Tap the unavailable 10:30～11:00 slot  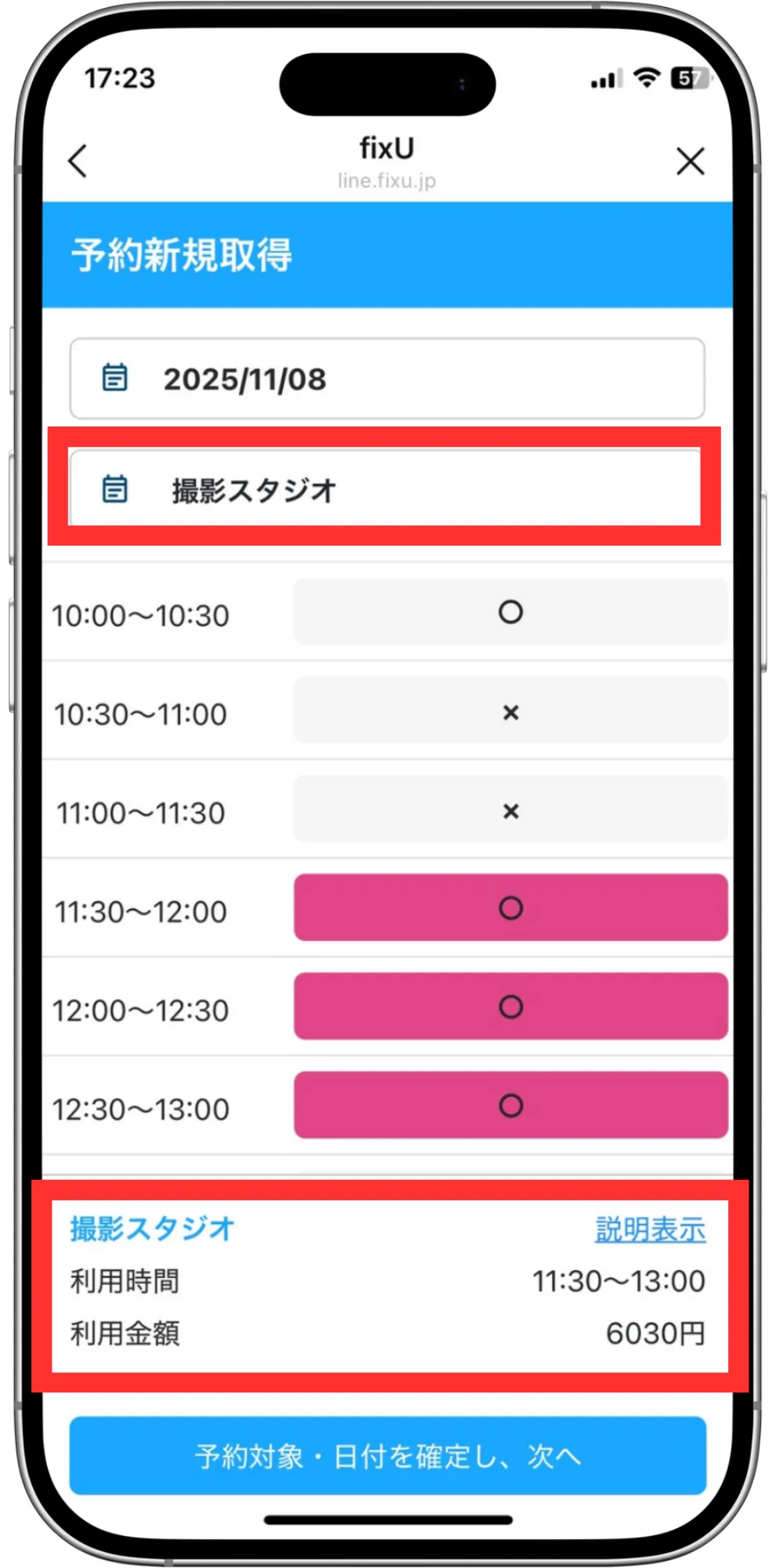[510, 712]
